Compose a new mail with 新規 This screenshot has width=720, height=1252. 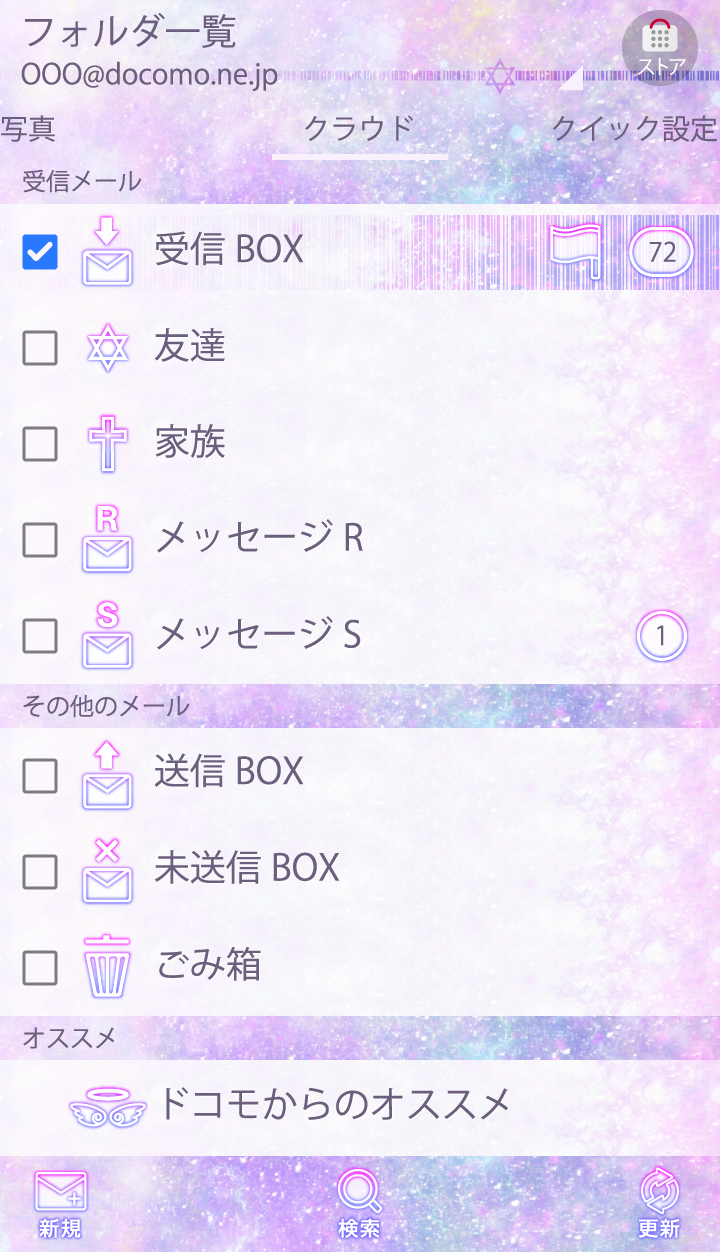(x=60, y=1205)
